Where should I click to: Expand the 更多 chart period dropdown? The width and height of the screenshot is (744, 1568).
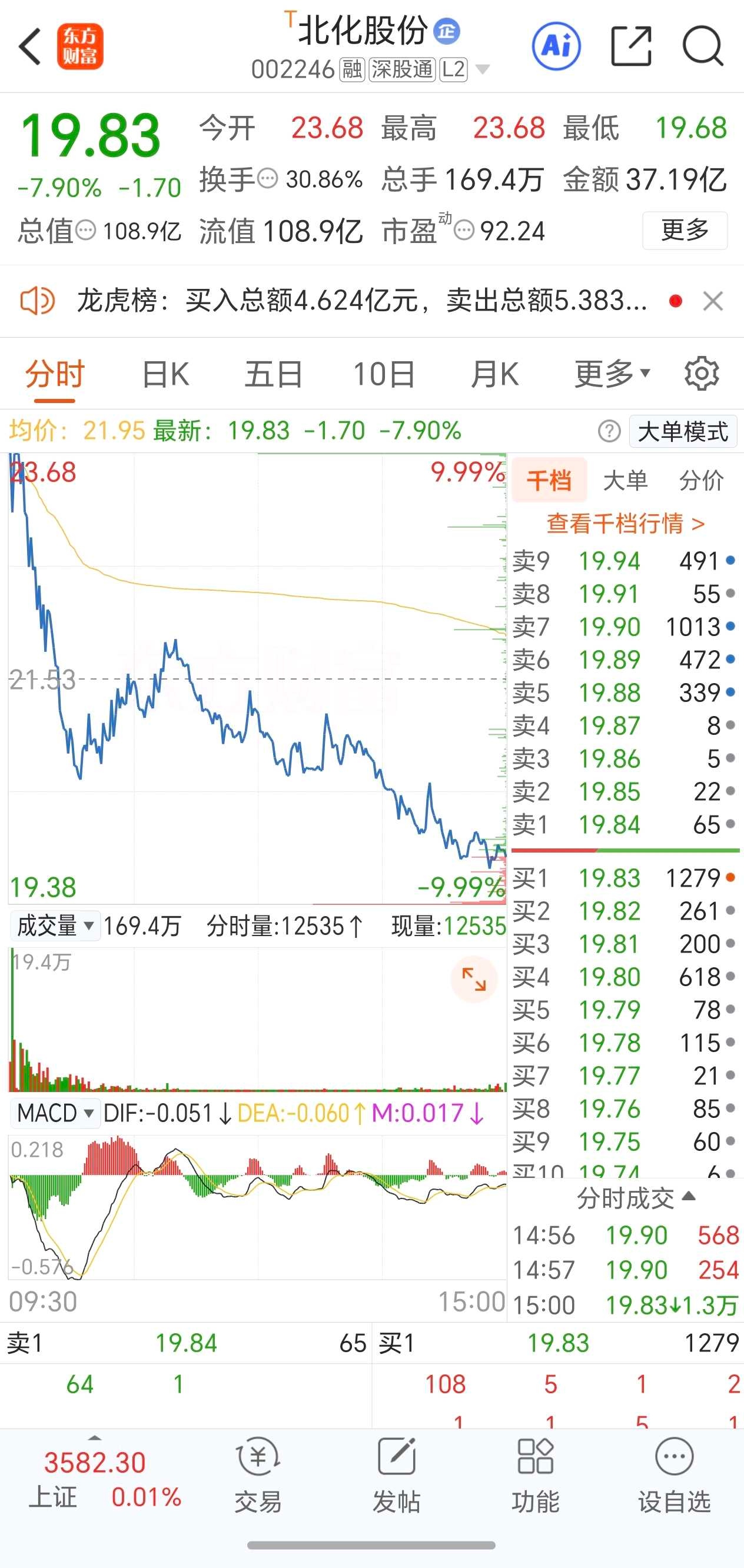tap(612, 374)
